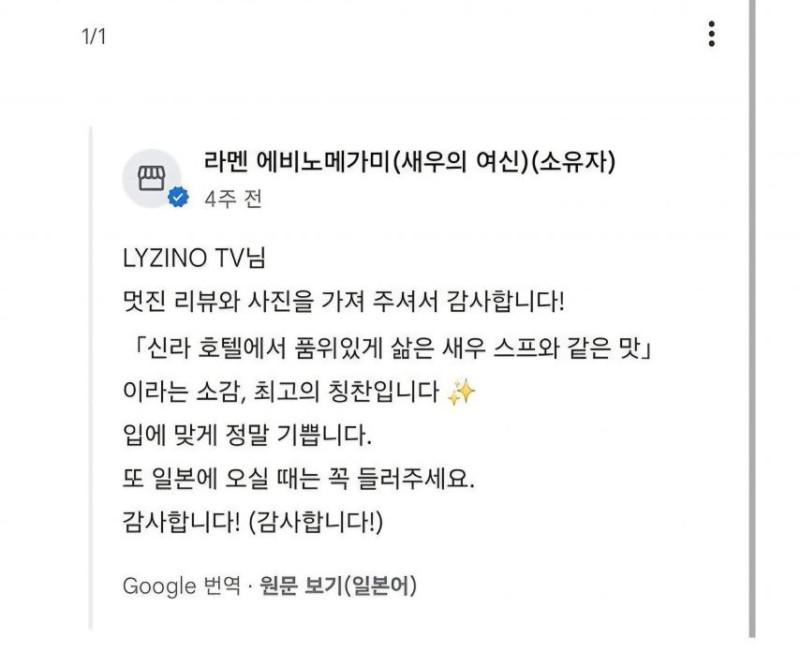Open the three-dot overflow menu
The height and width of the screenshot is (667, 800).
(711, 35)
